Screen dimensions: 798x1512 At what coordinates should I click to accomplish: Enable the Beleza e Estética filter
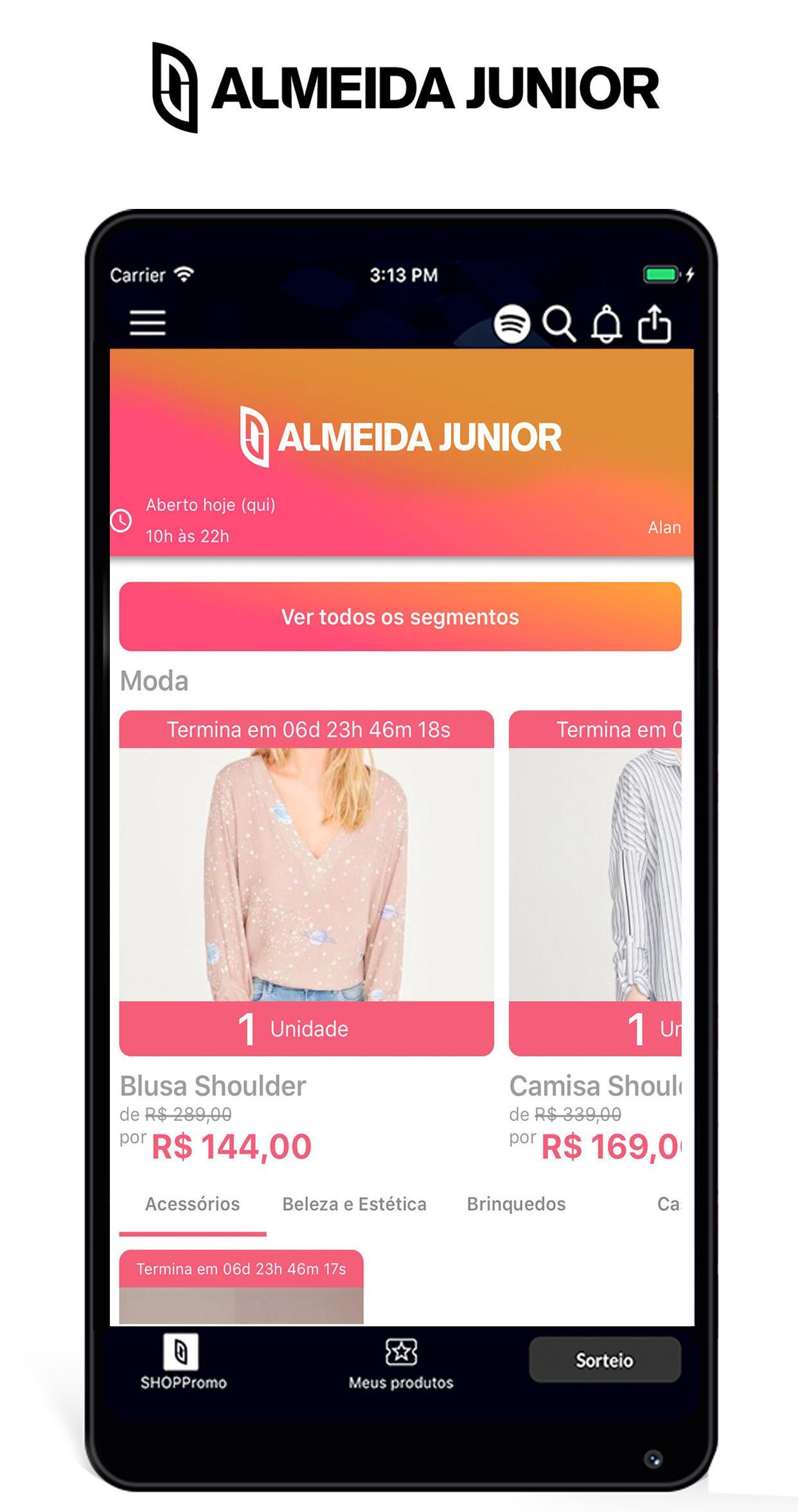(x=355, y=1202)
